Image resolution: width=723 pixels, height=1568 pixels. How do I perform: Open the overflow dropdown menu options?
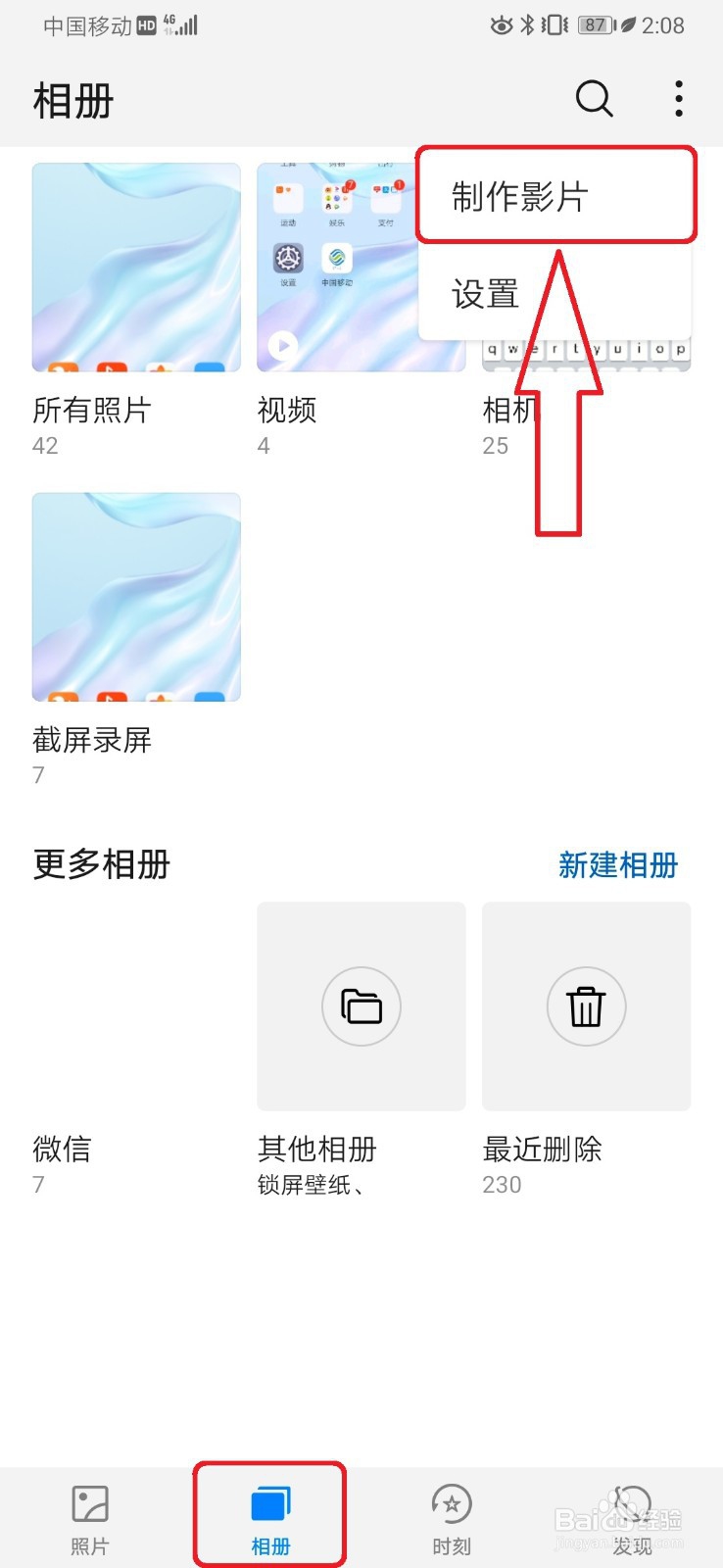678,99
